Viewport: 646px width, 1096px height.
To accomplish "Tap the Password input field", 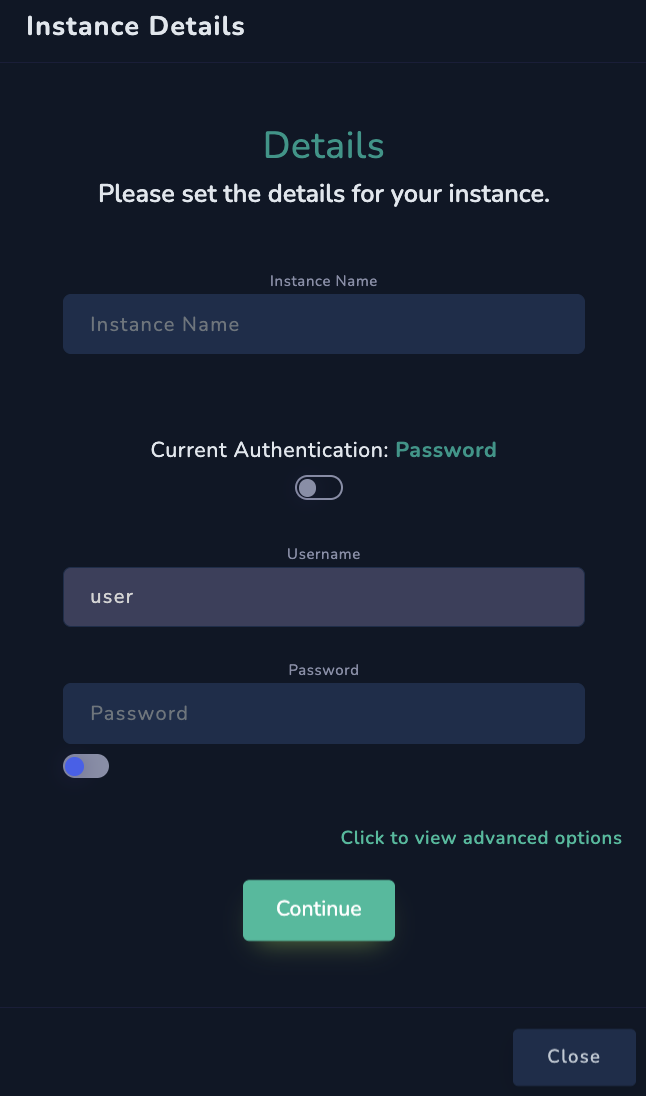I will click(324, 713).
